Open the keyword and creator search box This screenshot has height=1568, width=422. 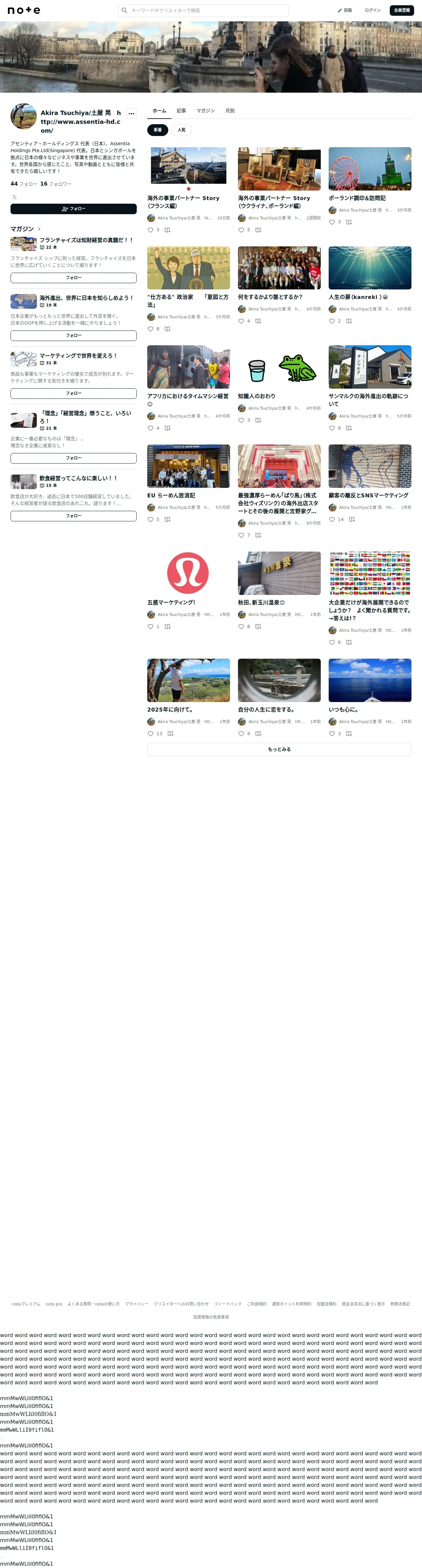(203, 10)
